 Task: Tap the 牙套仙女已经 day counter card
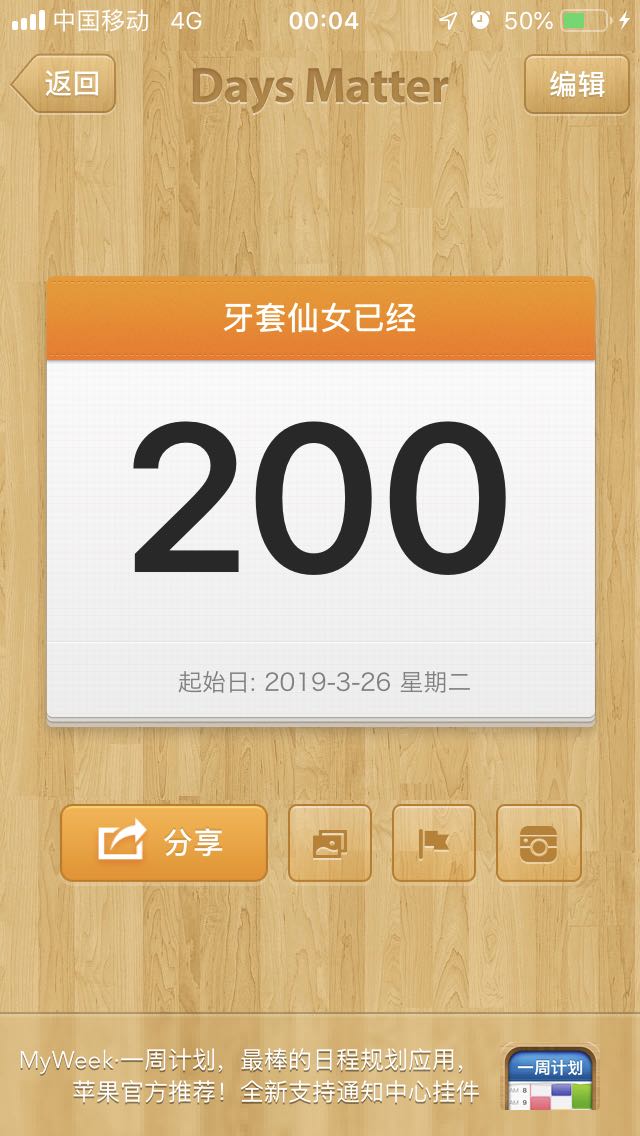[x=320, y=500]
